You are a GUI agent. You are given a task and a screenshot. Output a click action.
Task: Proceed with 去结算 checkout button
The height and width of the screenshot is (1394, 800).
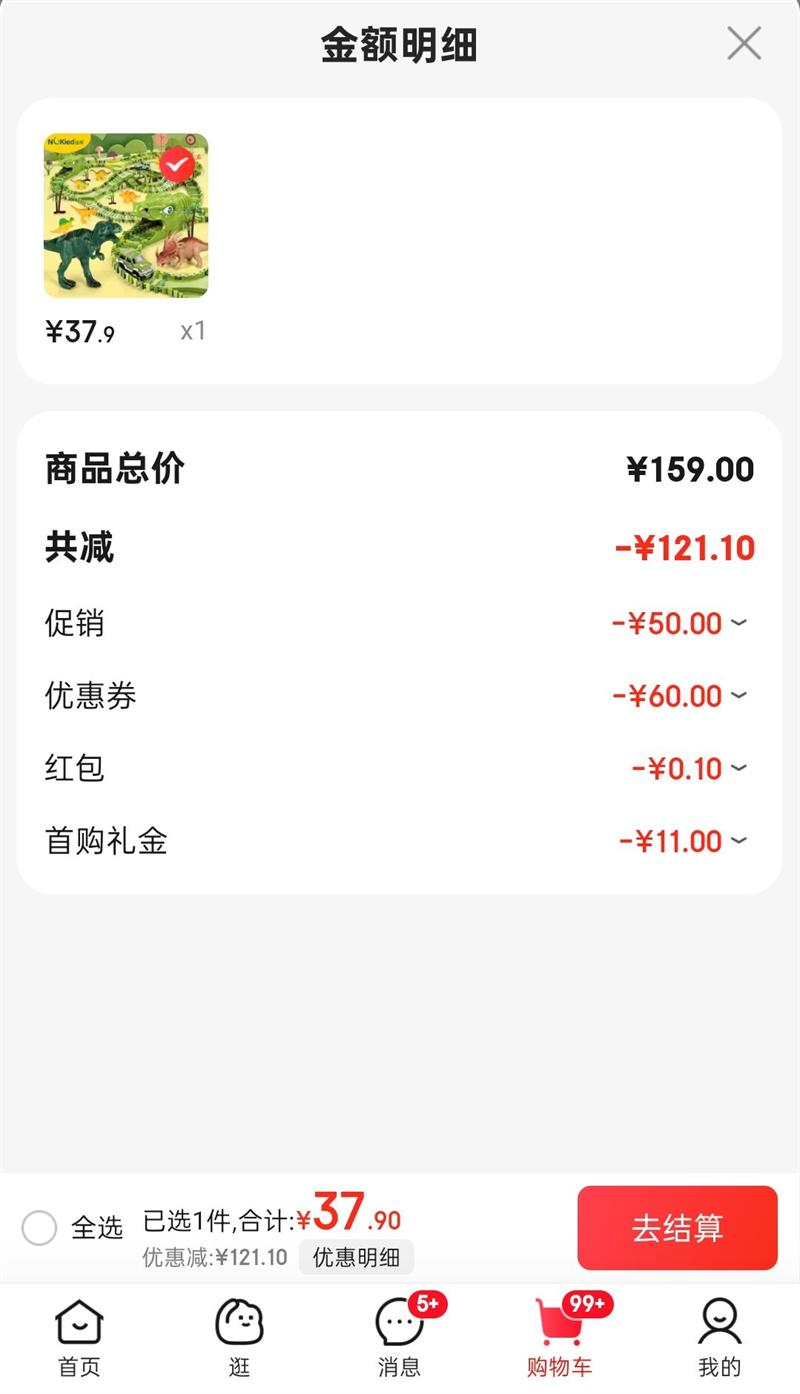tap(677, 1228)
